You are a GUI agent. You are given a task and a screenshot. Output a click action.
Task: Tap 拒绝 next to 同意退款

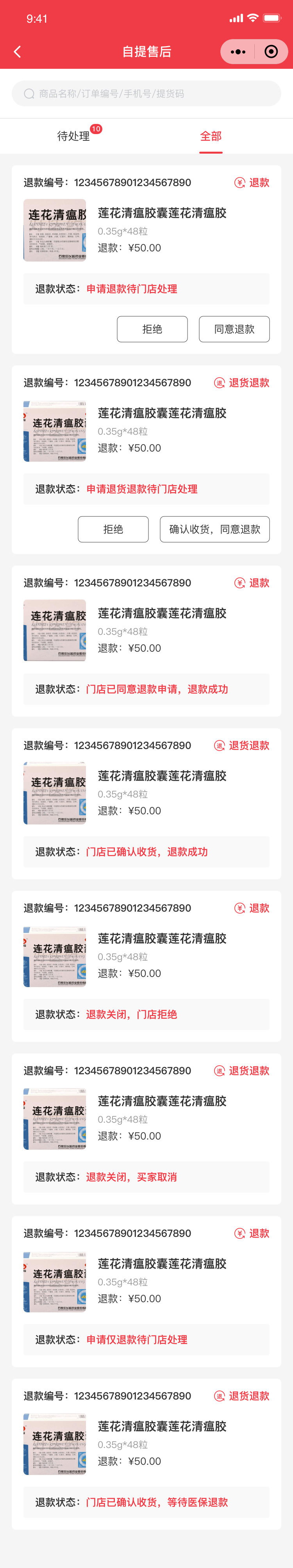[152, 329]
